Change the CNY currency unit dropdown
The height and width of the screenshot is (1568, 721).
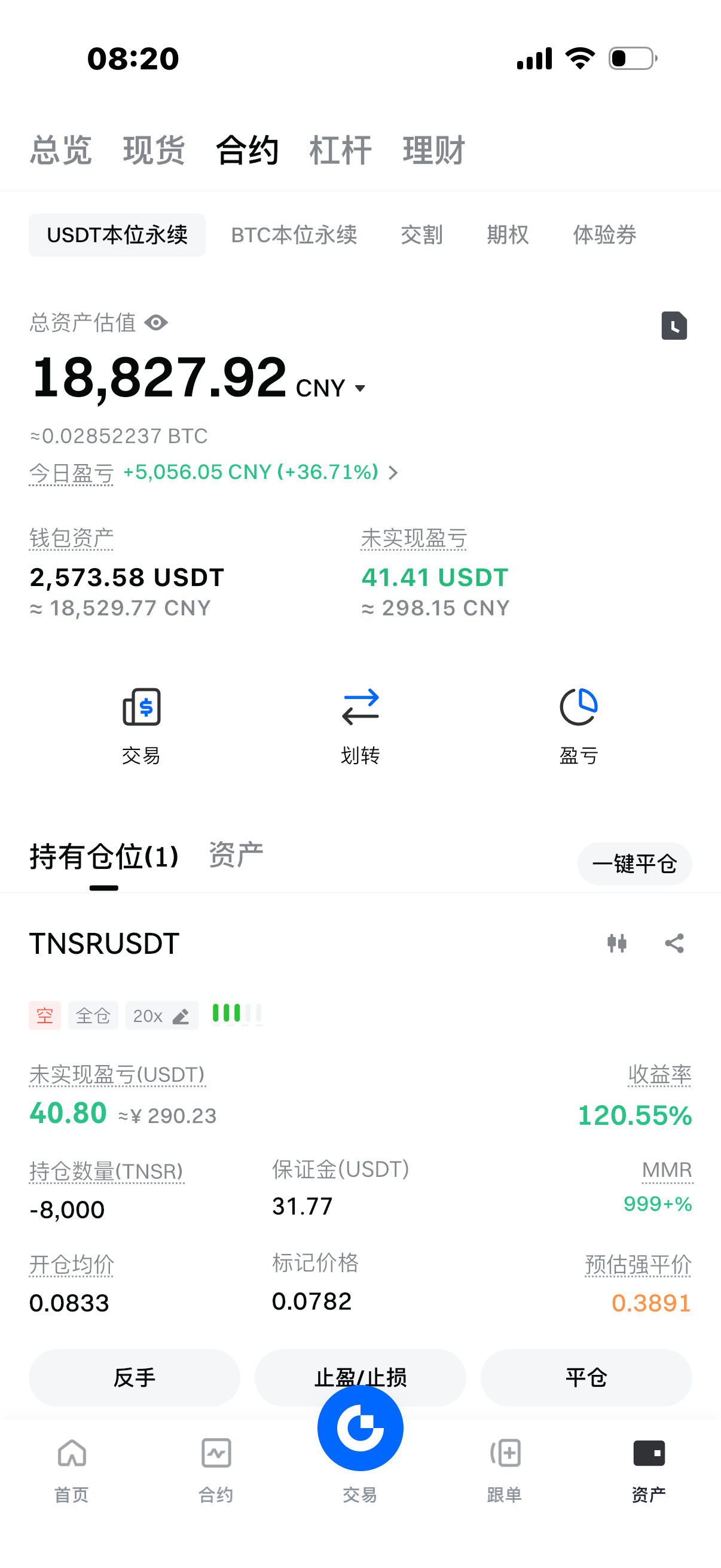tap(332, 388)
